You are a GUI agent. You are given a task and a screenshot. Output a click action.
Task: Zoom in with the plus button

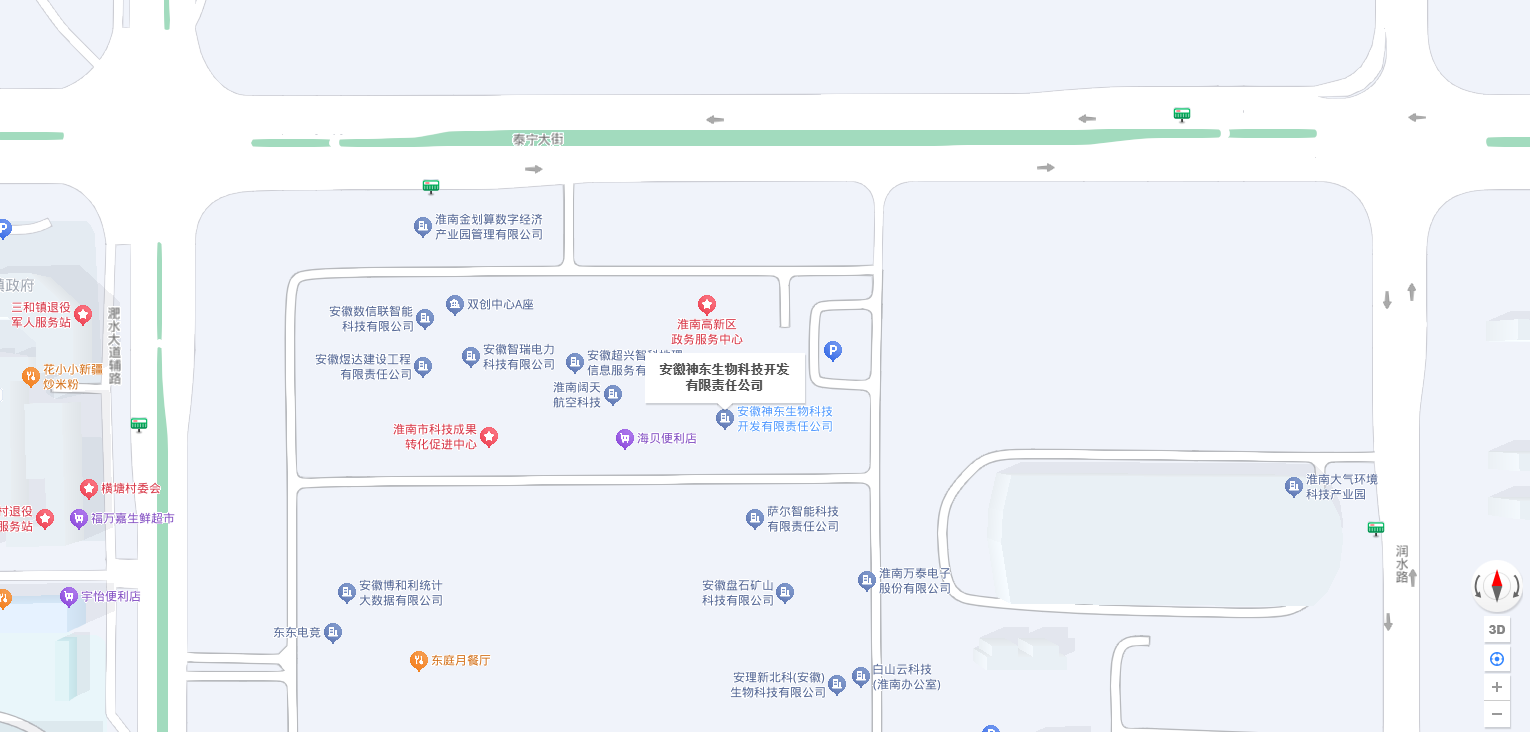1496,687
